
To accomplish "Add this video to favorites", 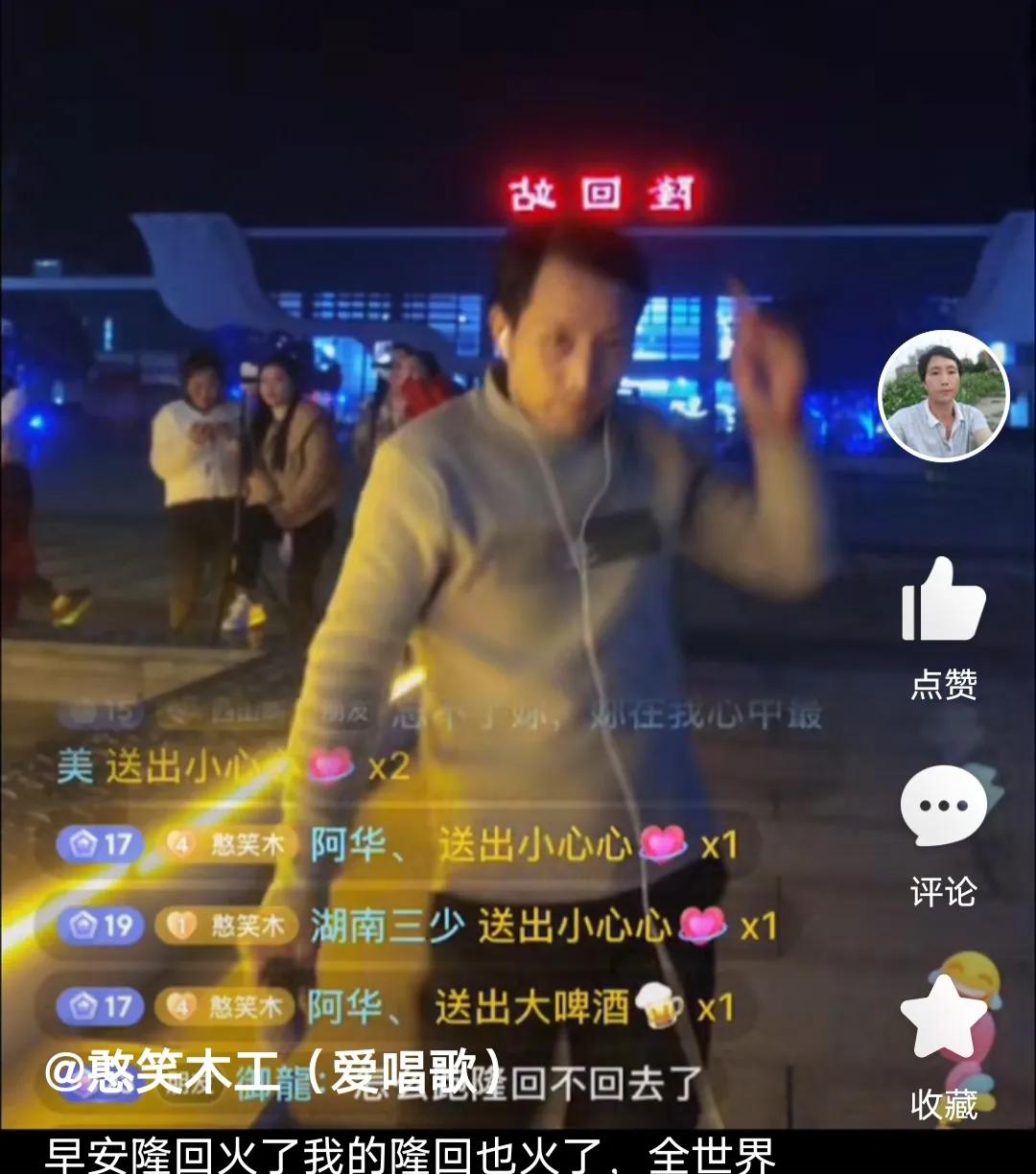I will pos(944,1019).
